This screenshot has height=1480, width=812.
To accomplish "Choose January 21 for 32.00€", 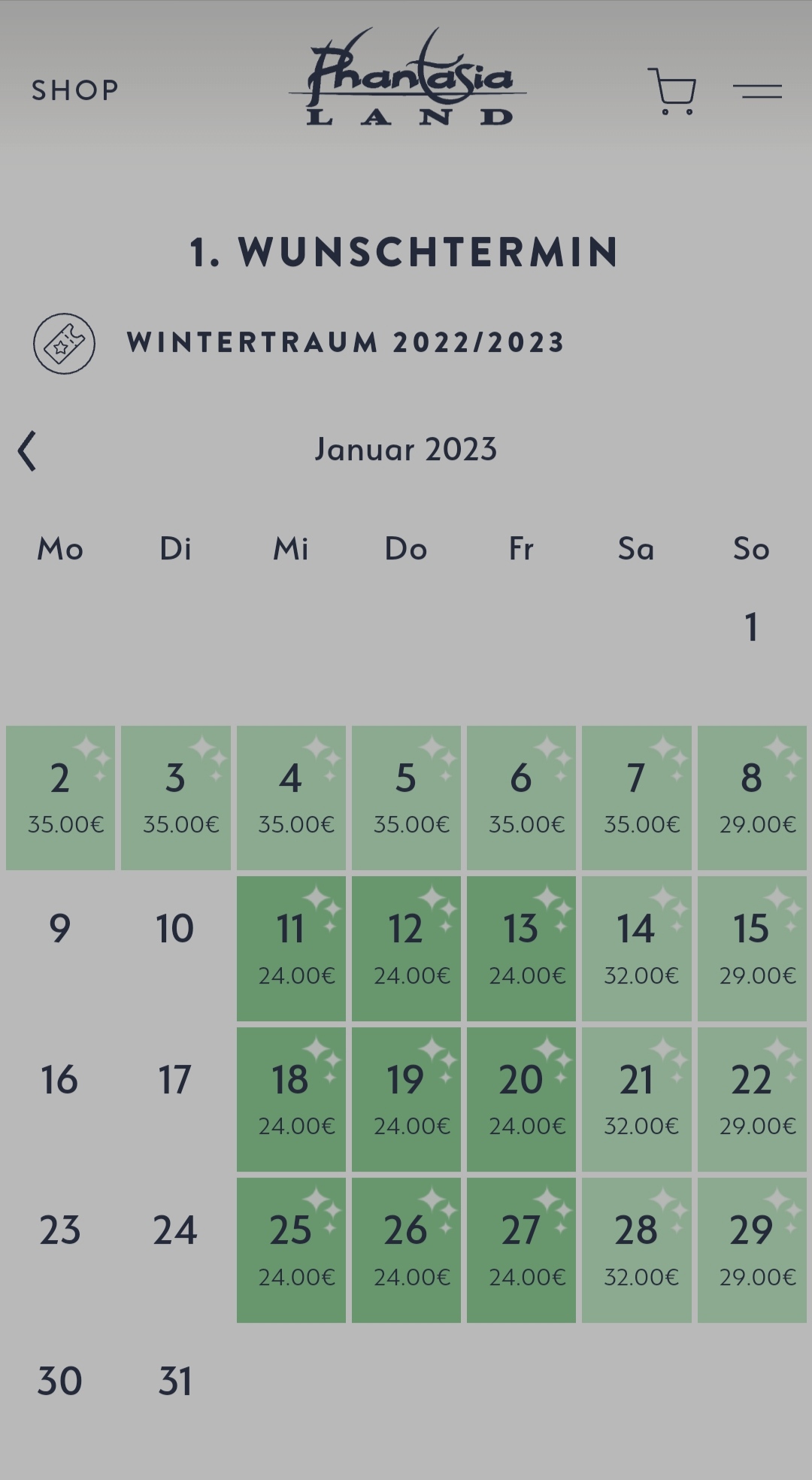I will click(x=636, y=1099).
